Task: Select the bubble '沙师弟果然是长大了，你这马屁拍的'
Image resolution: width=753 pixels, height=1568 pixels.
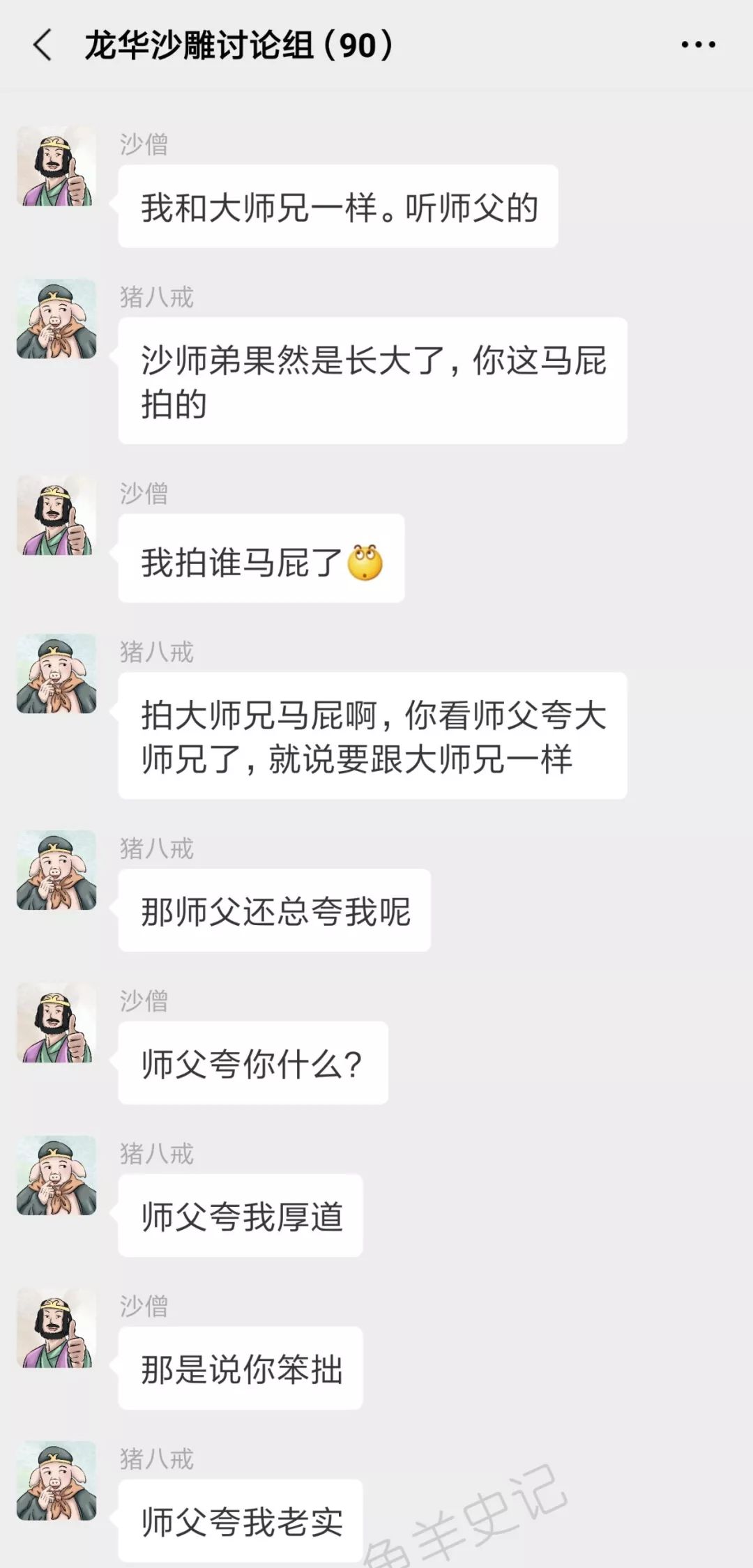Action: [373, 380]
